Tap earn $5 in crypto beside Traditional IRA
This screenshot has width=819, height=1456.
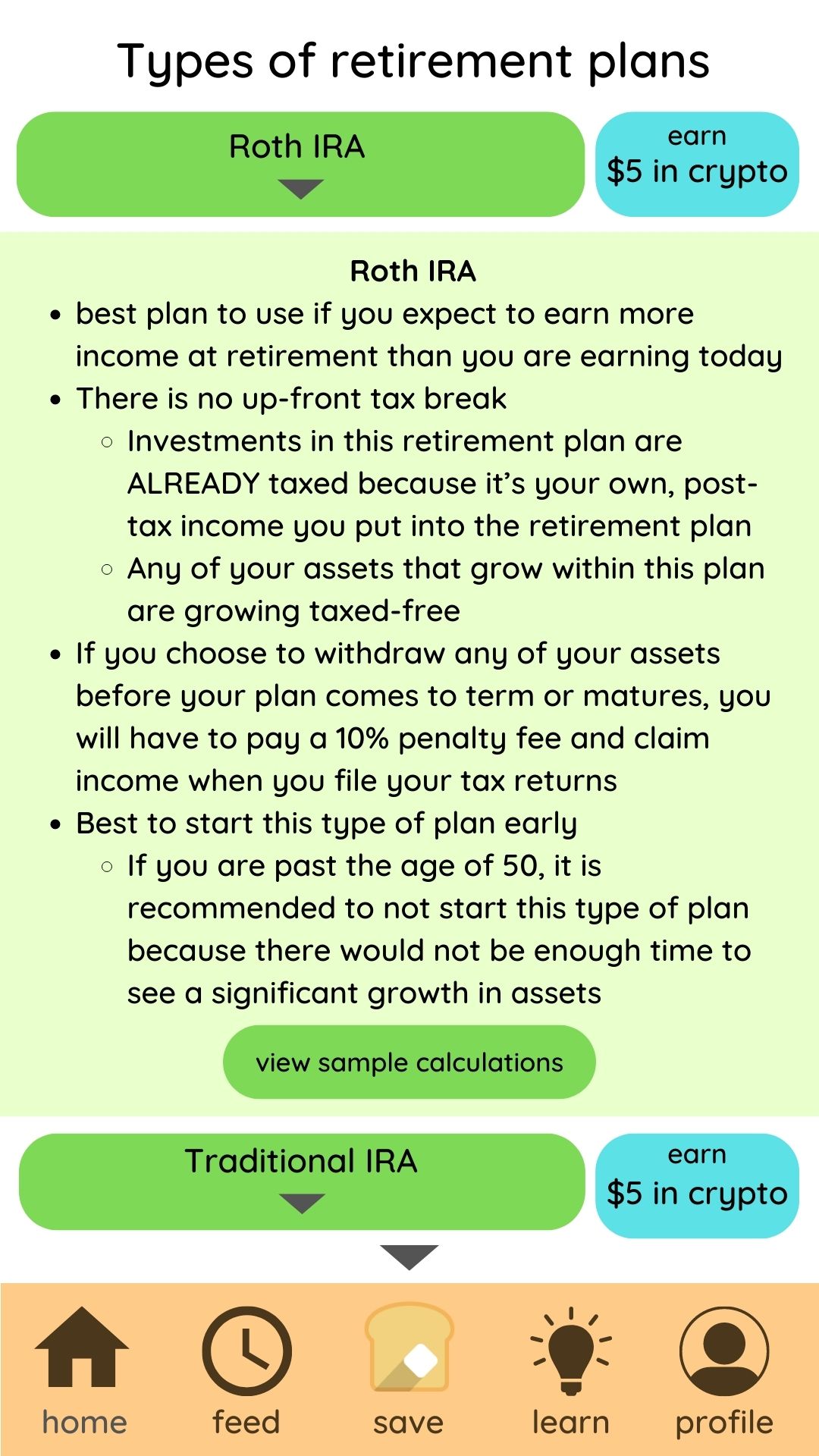coord(697,1185)
